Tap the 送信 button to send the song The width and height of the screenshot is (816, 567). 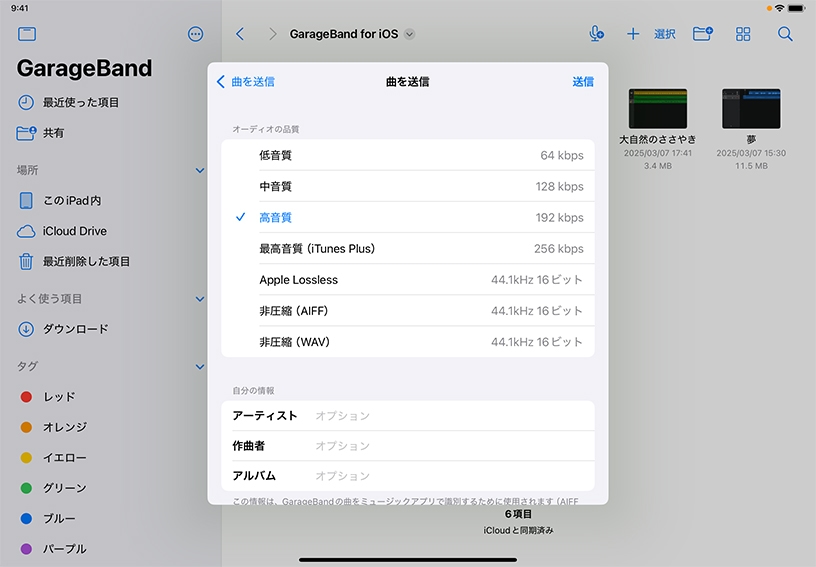tap(582, 82)
